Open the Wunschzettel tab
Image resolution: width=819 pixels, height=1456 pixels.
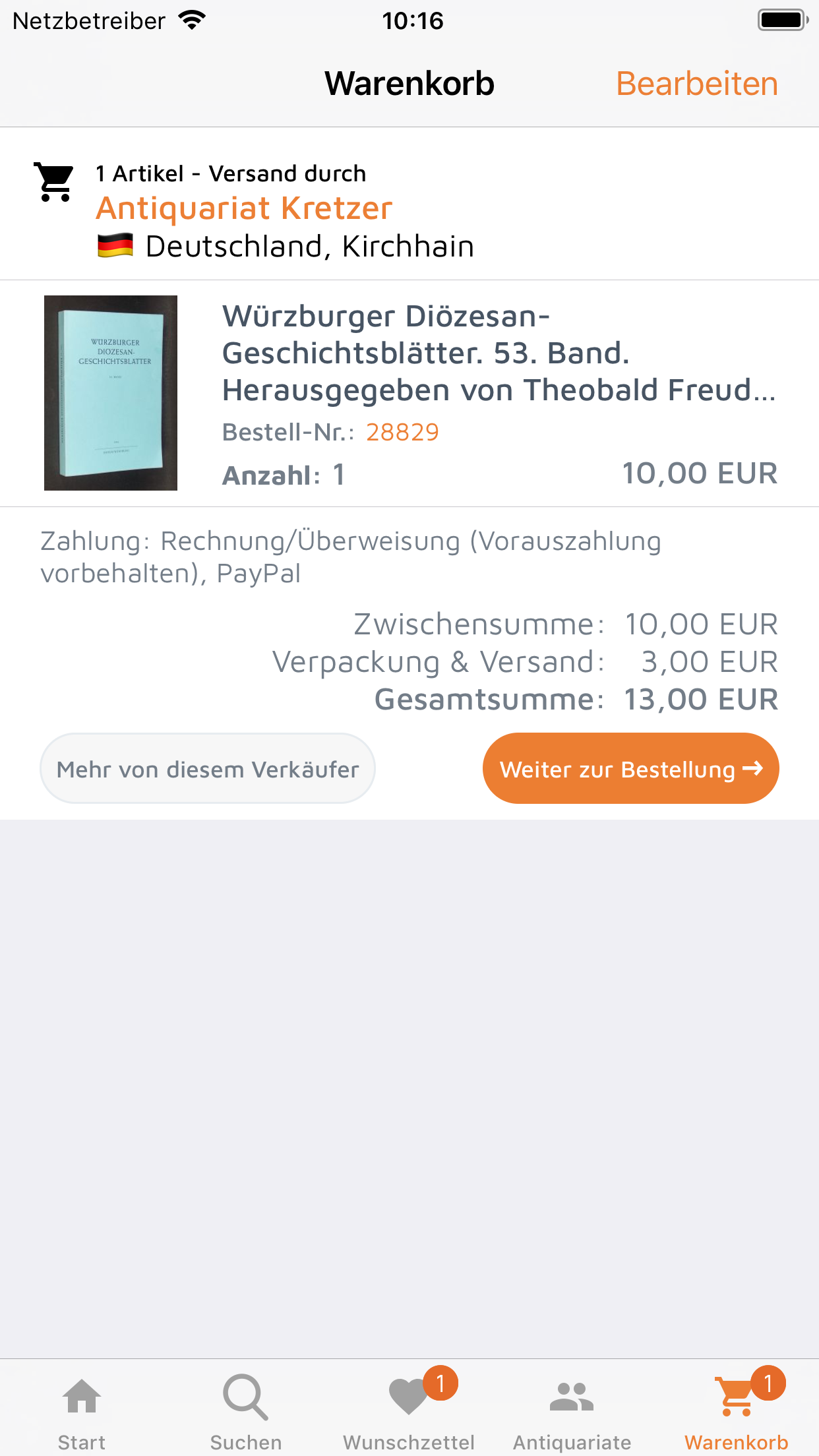tap(409, 1409)
